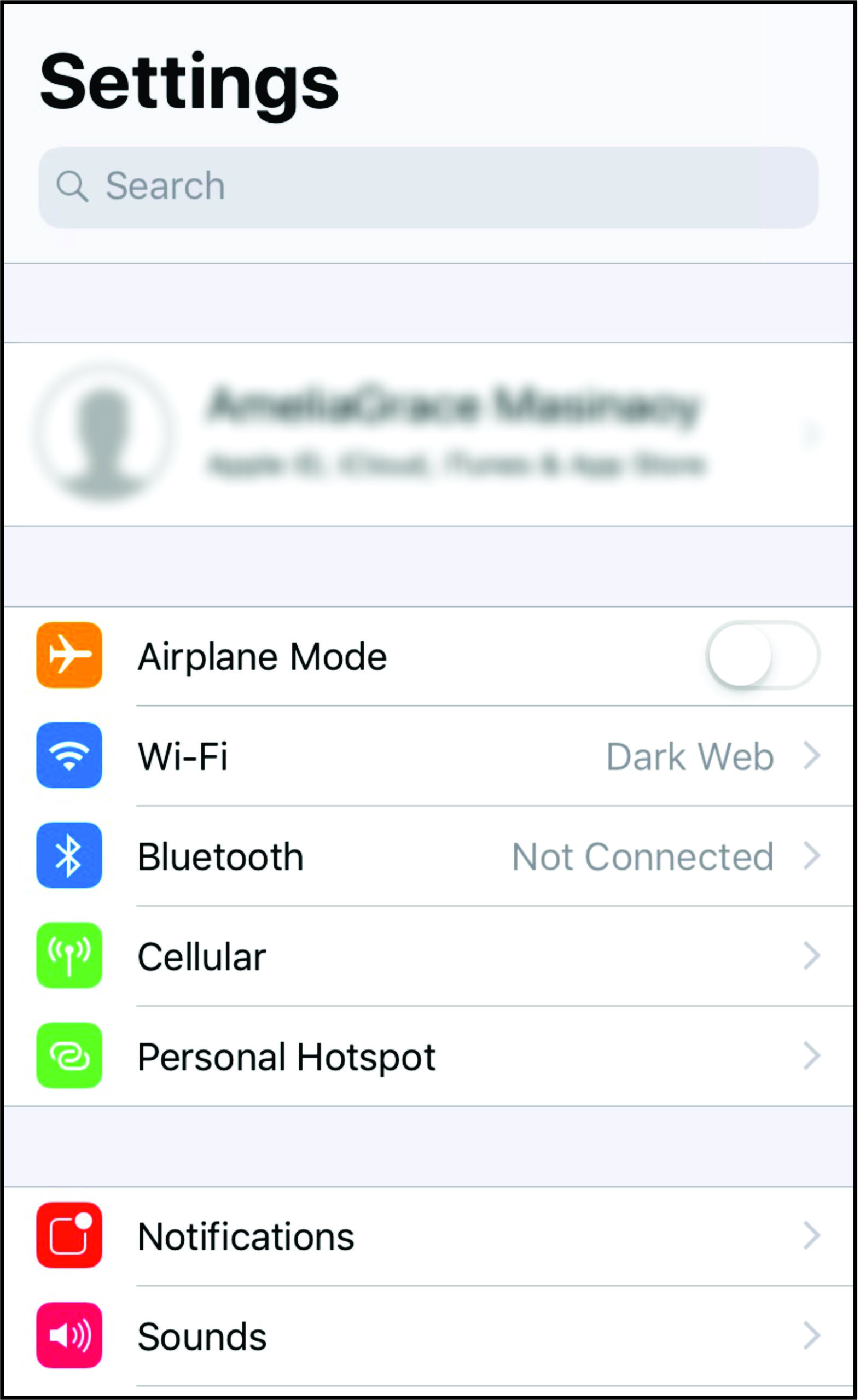This screenshot has width=860, height=1400.
Task: Turn on Airplane Mode
Action: [762, 655]
